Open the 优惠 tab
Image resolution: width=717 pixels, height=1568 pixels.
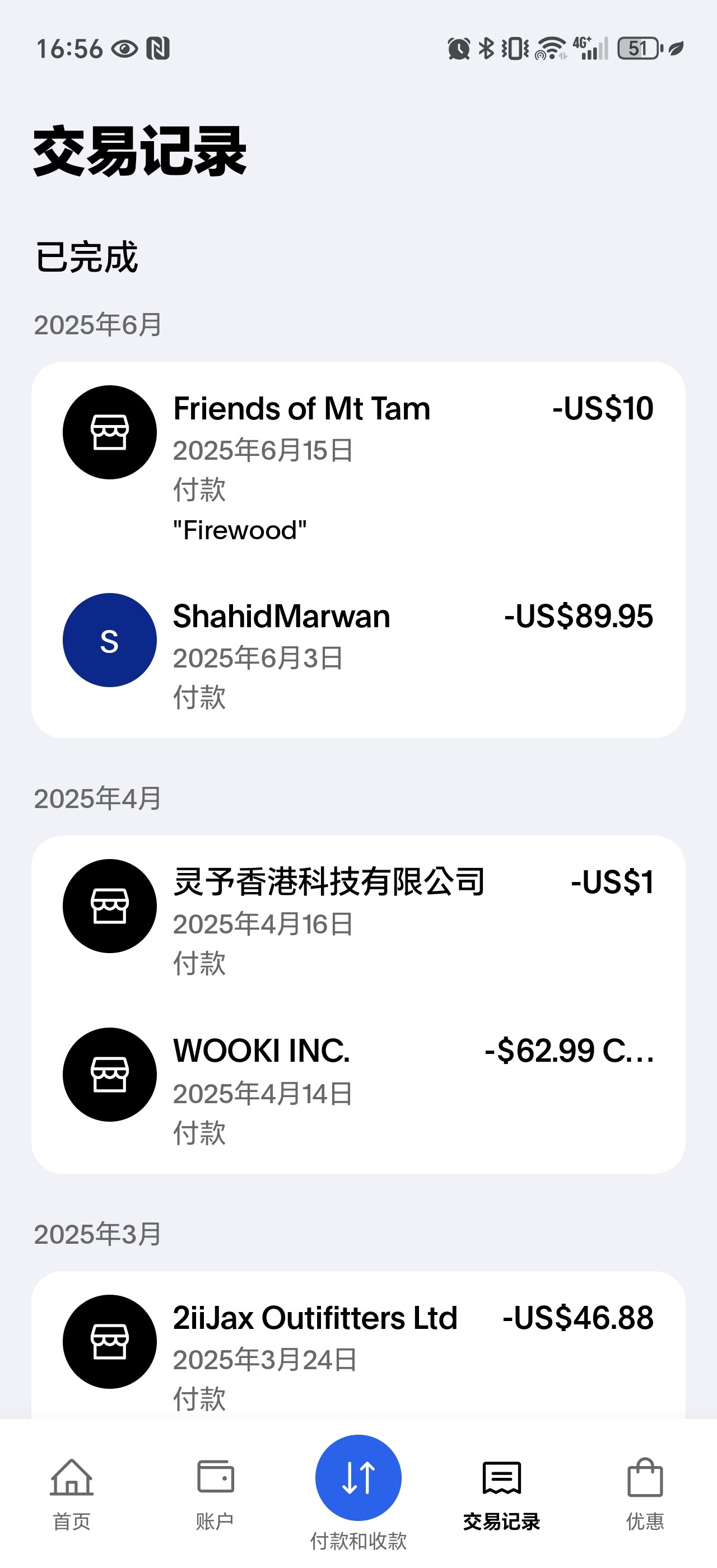click(x=645, y=1494)
